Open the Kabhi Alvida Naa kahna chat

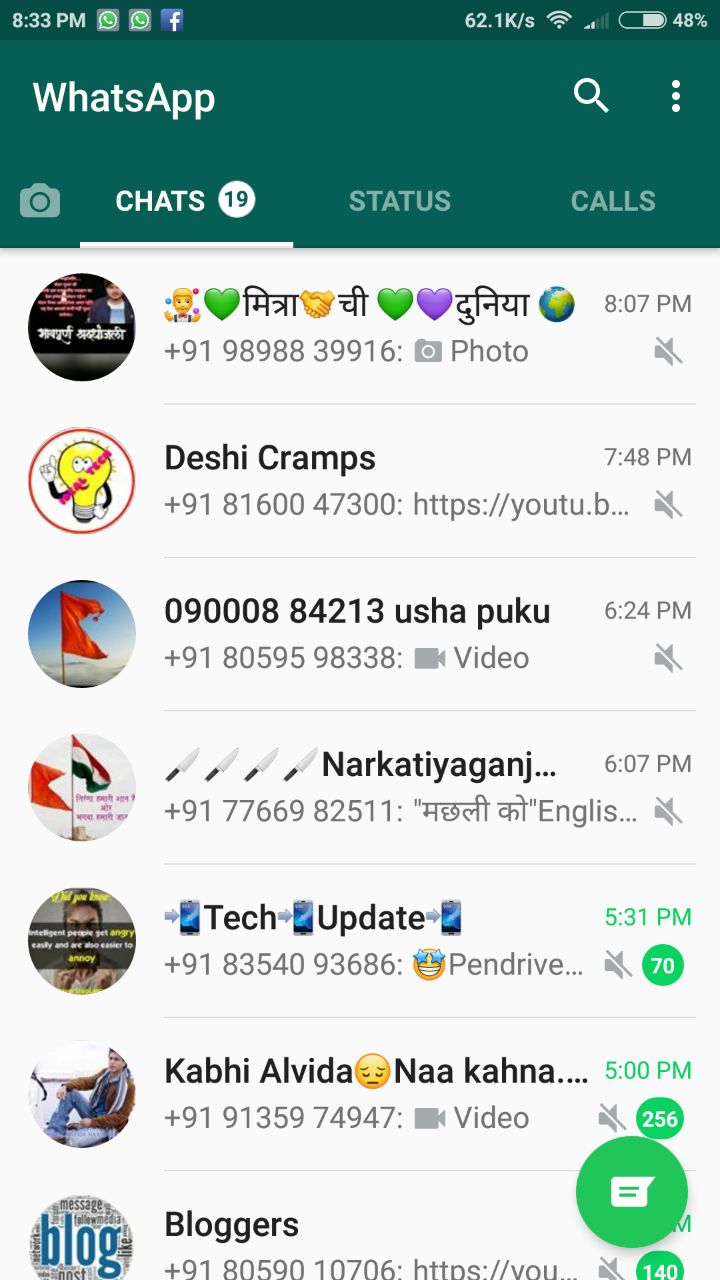pyautogui.click(x=380, y=1093)
